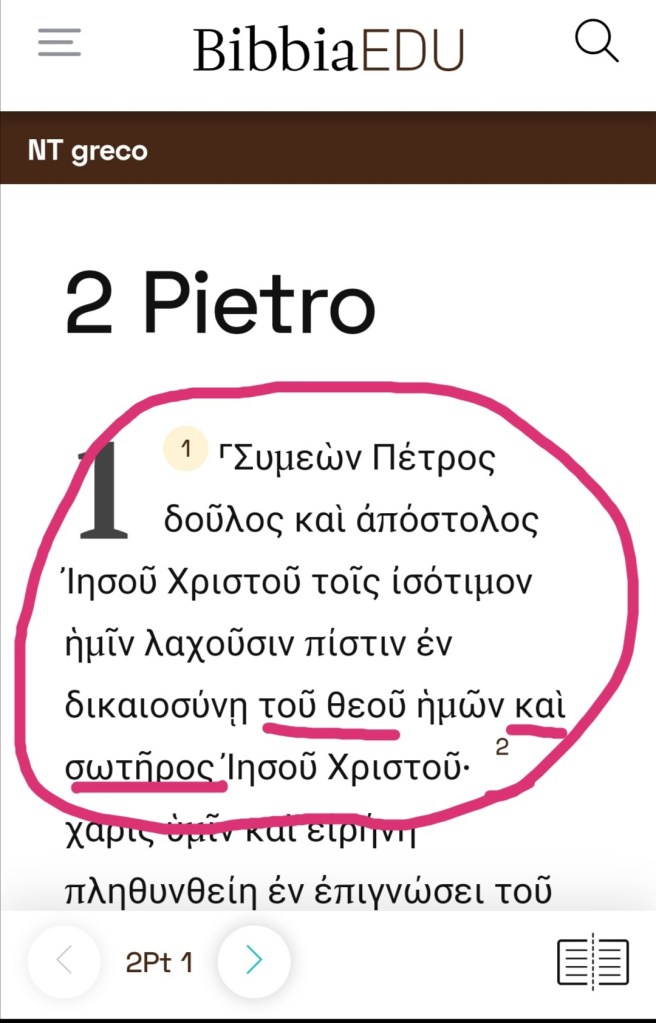The width and height of the screenshot is (656, 1023).
Task: Go to the previous chapter arrow
Action: point(64,962)
